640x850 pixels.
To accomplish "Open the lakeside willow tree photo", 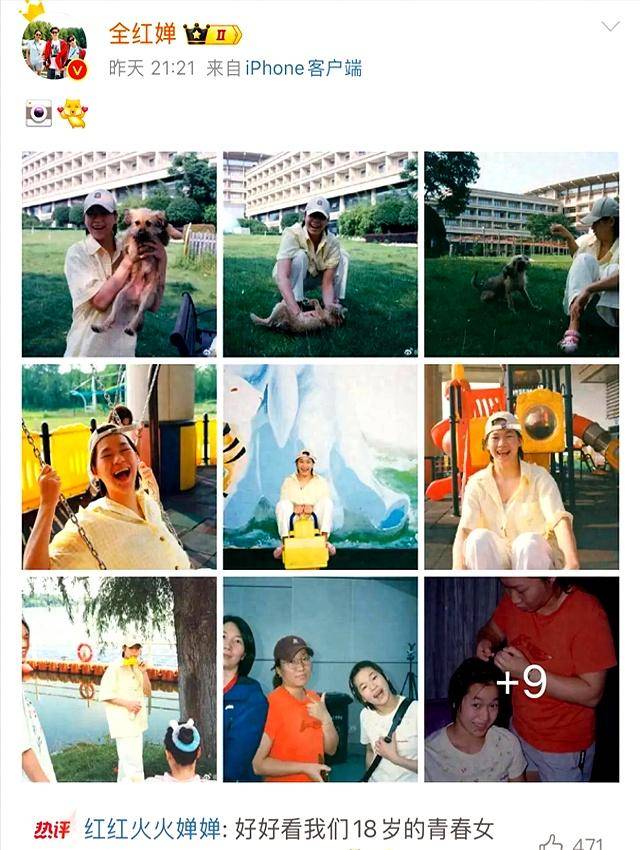I will coord(119,679).
